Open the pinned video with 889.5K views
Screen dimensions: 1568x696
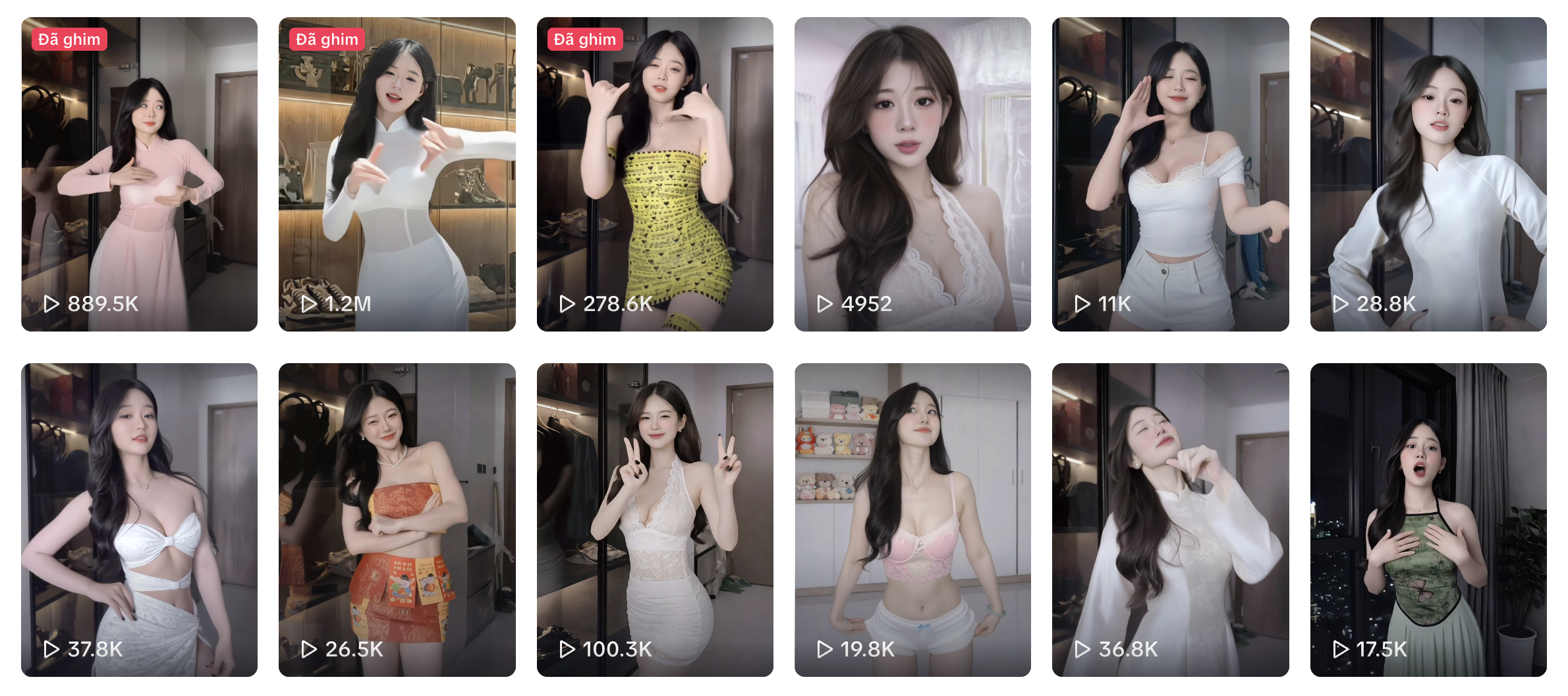pos(139,174)
